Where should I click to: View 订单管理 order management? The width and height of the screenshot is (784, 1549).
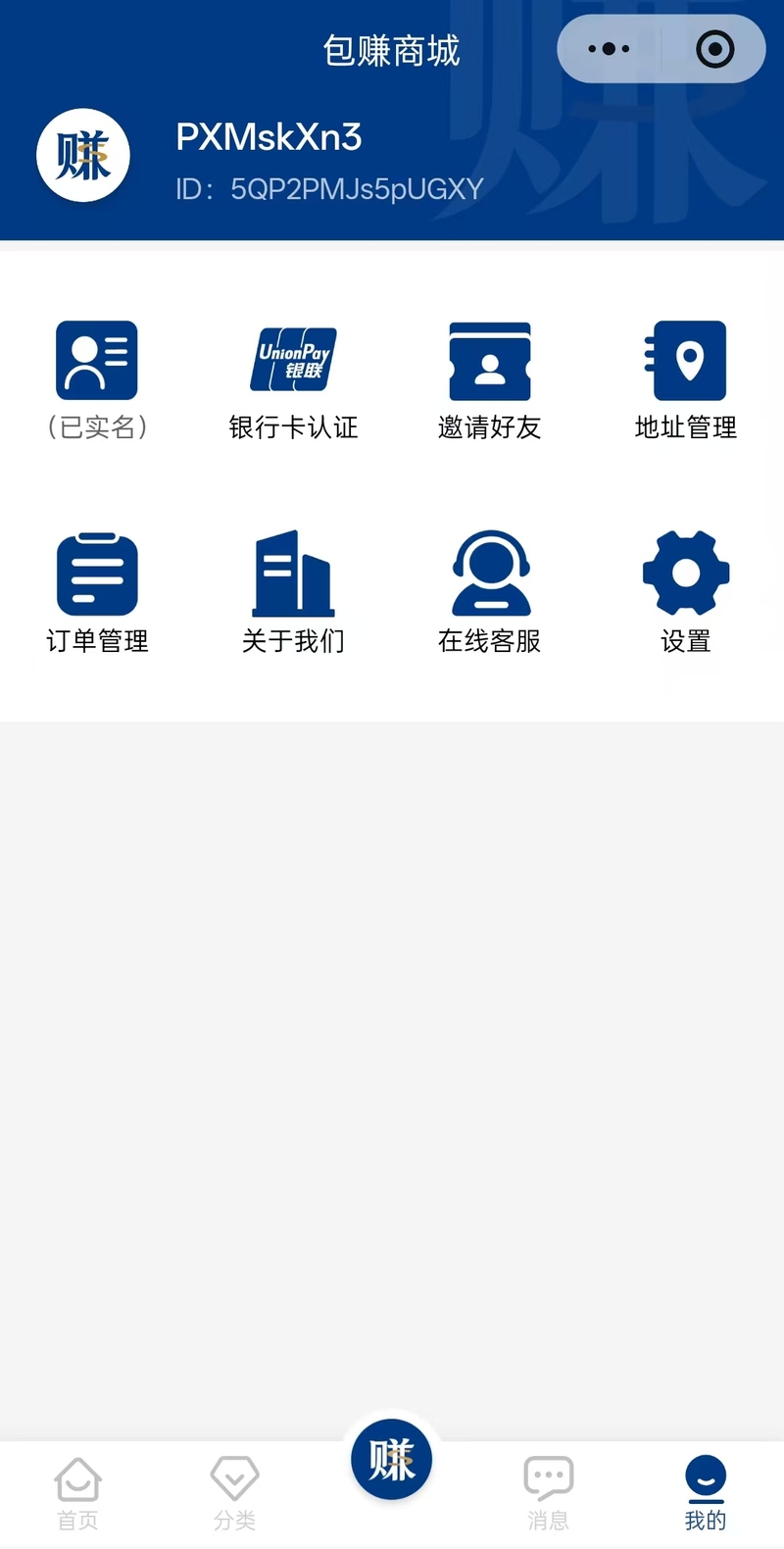pos(97,593)
